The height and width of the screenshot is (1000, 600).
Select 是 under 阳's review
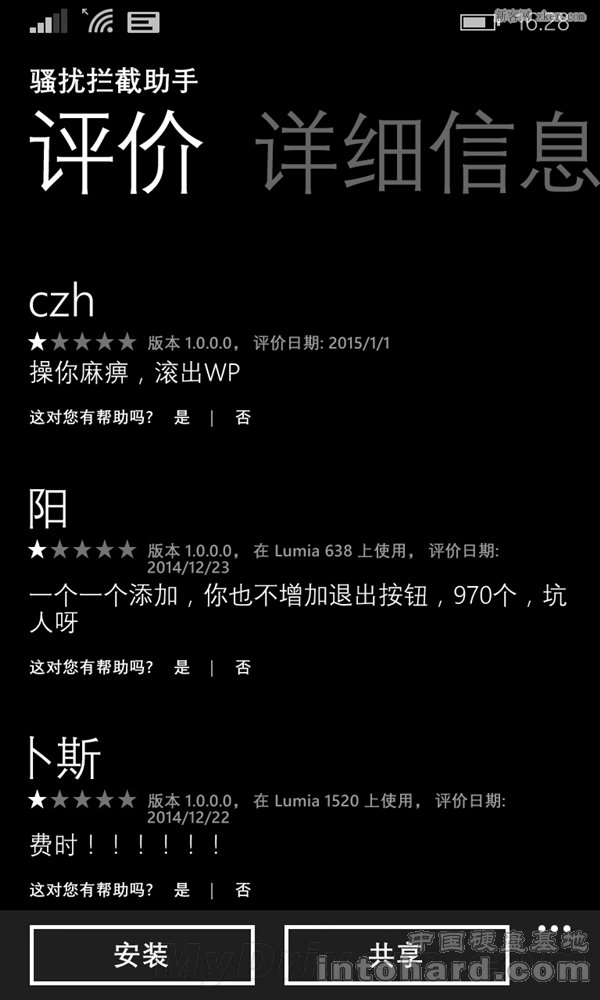tap(182, 668)
